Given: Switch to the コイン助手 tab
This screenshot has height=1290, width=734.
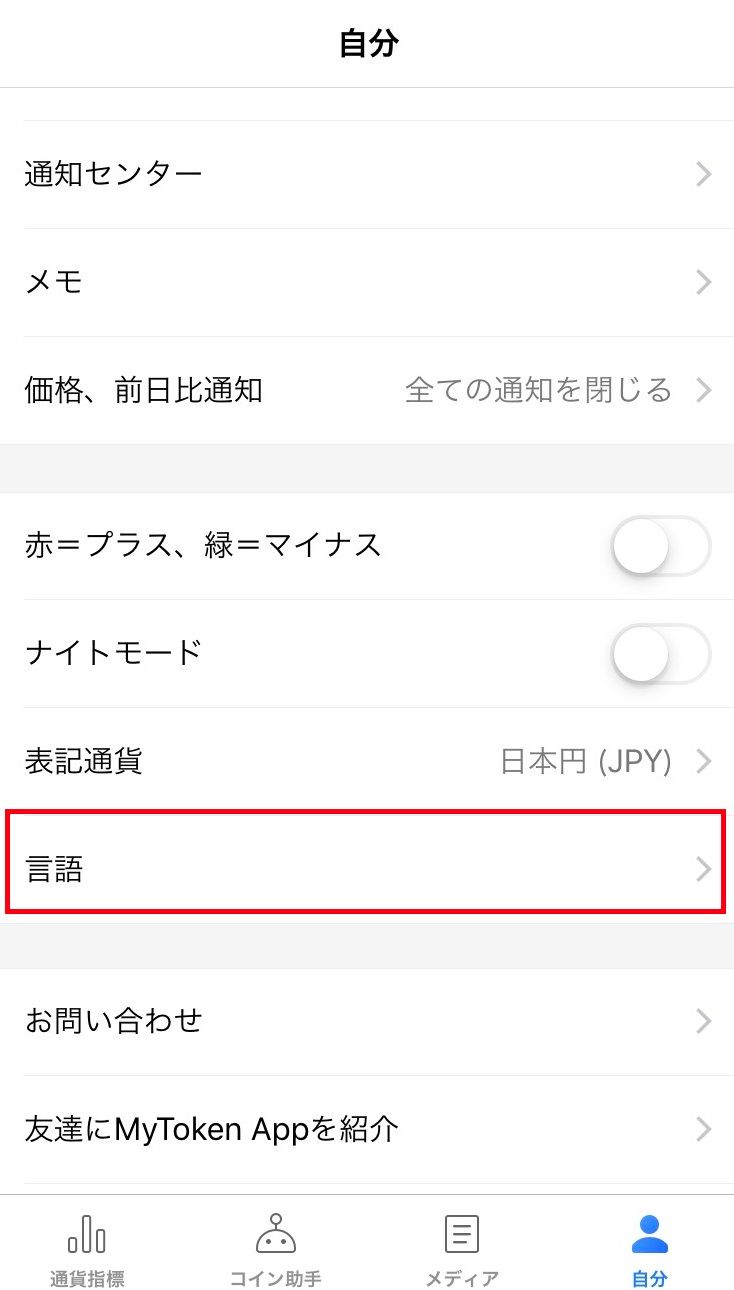Looking at the screenshot, I should [275, 1248].
